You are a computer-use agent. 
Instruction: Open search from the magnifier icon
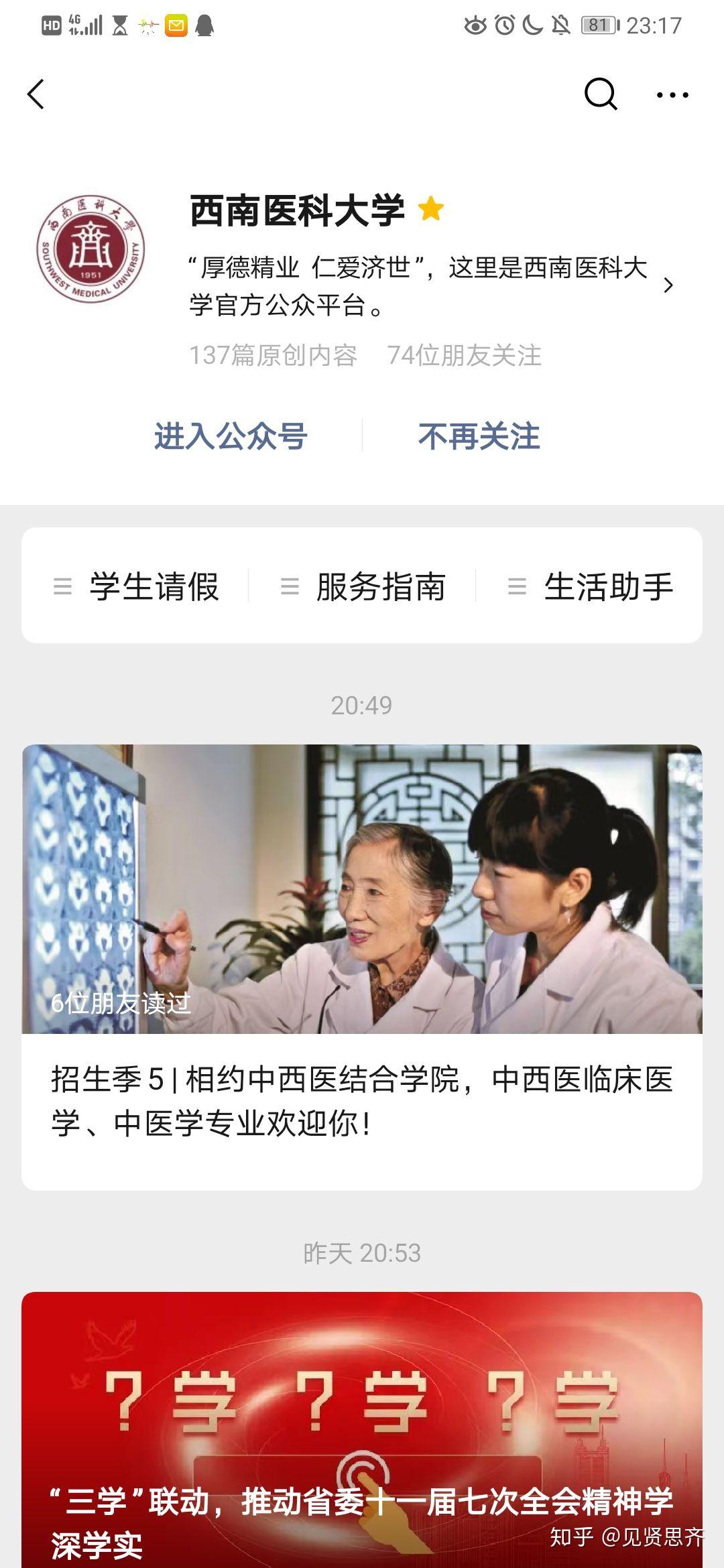tap(600, 94)
